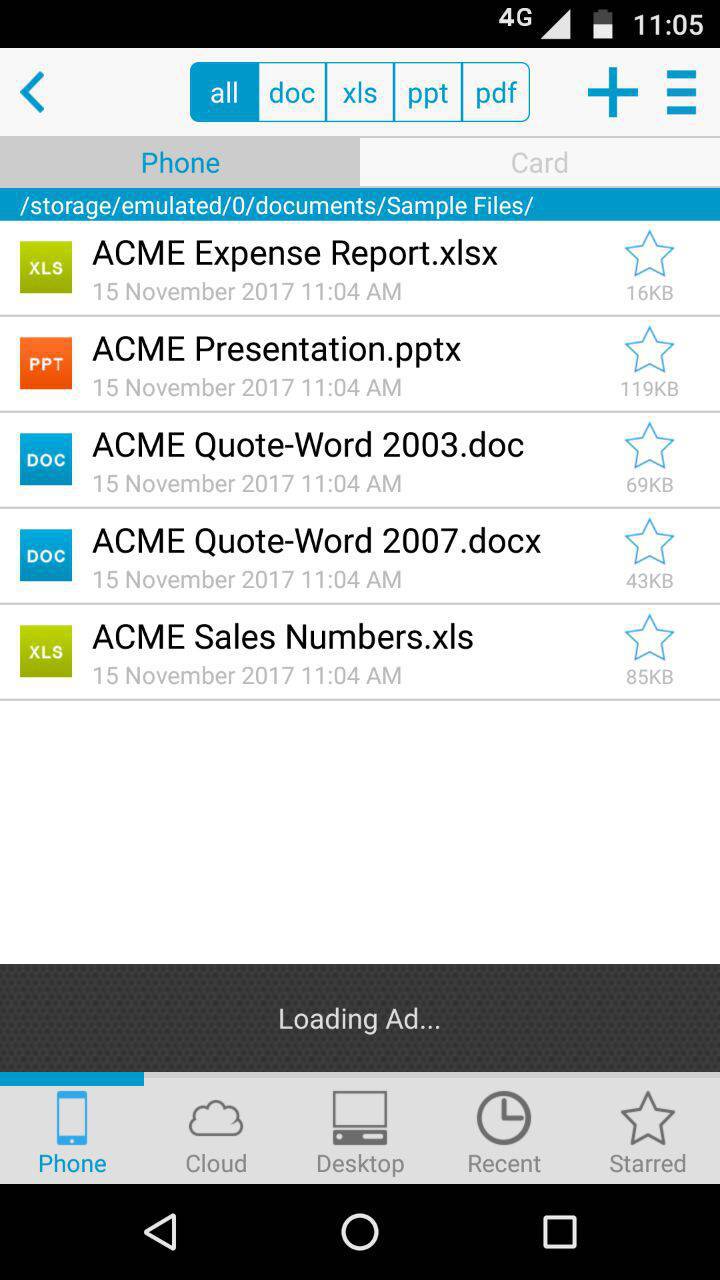720x1280 pixels.
Task: Go to the Starred tab
Action: coord(648,1135)
